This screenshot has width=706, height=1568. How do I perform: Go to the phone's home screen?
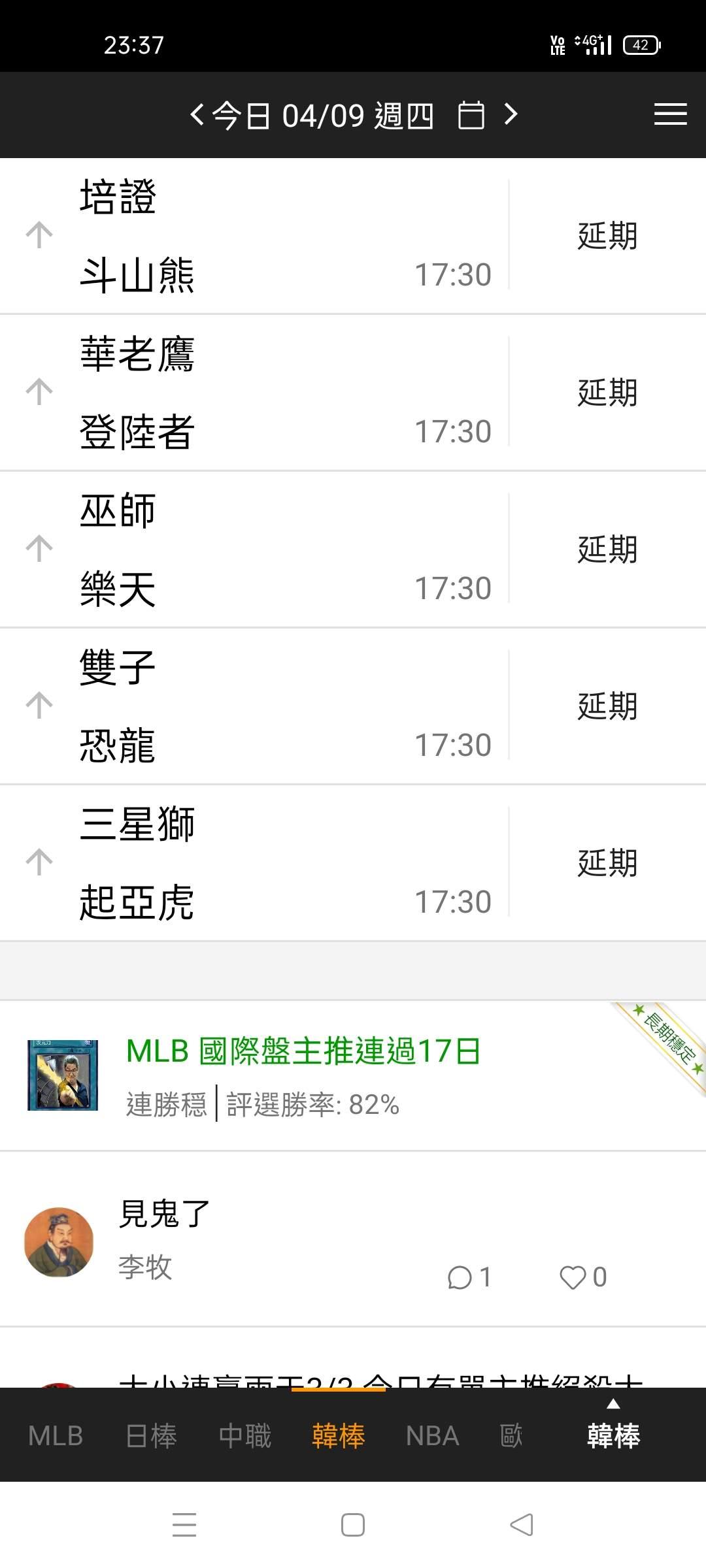(353, 1525)
